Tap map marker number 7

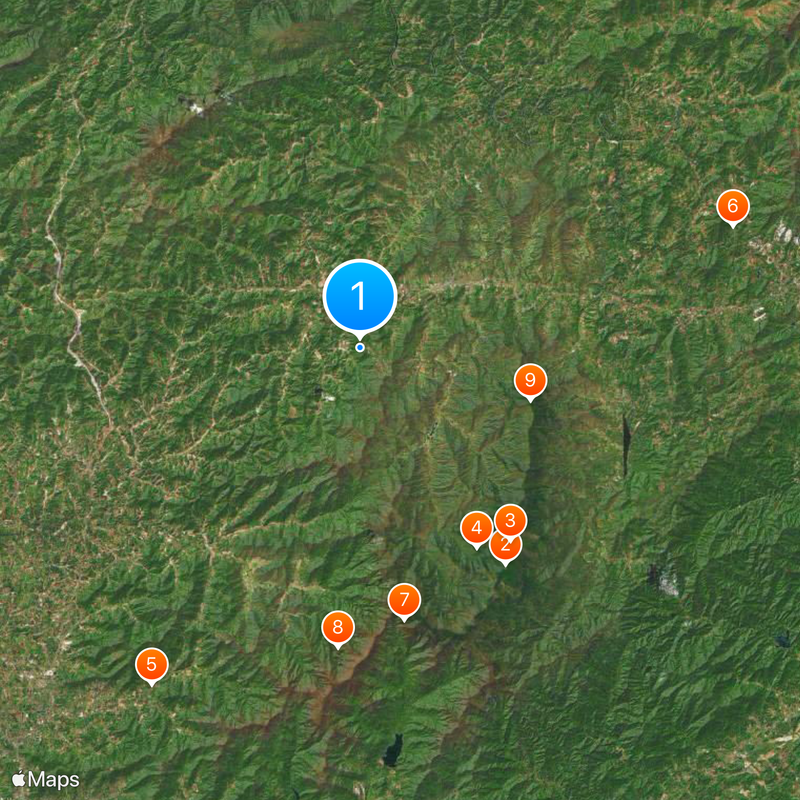pos(404,600)
